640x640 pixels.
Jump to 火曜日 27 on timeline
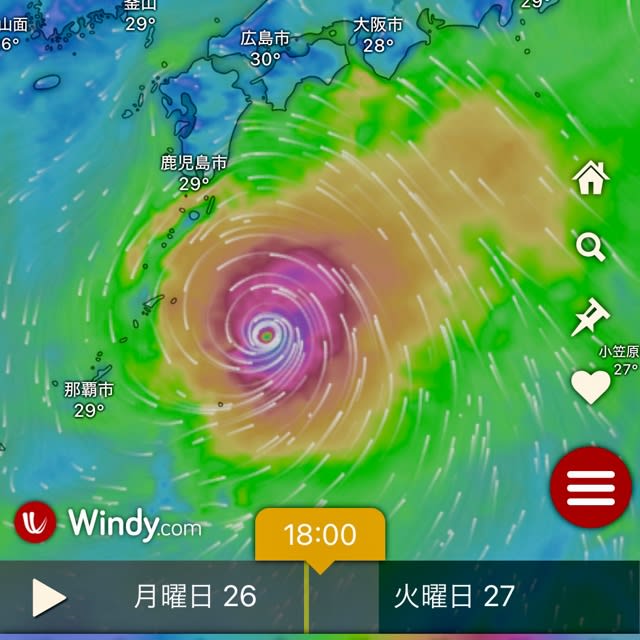click(x=454, y=597)
